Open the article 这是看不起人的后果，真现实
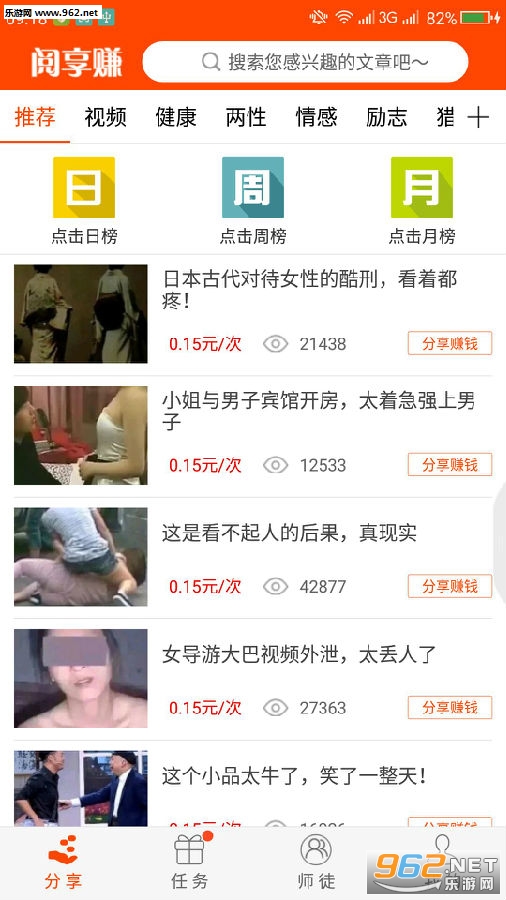Screen dimensions: 506x900 click(289, 533)
